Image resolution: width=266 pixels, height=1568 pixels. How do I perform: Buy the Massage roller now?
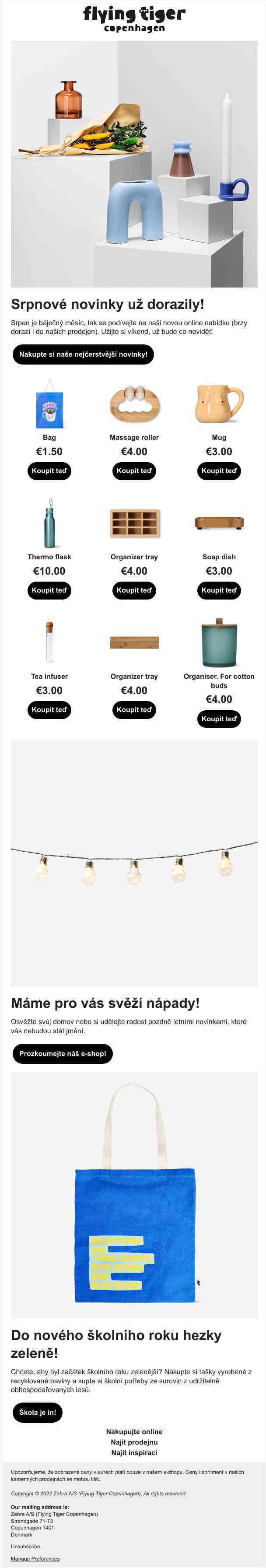tap(134, 470)
